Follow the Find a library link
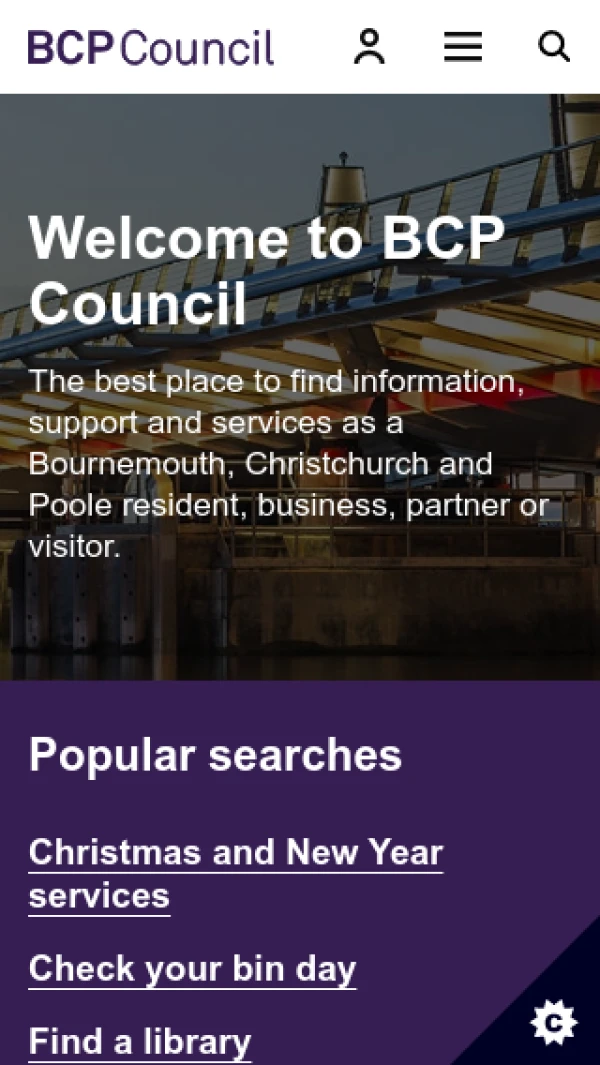This screenshot has width=600, height=1065. coord(140,1041)
